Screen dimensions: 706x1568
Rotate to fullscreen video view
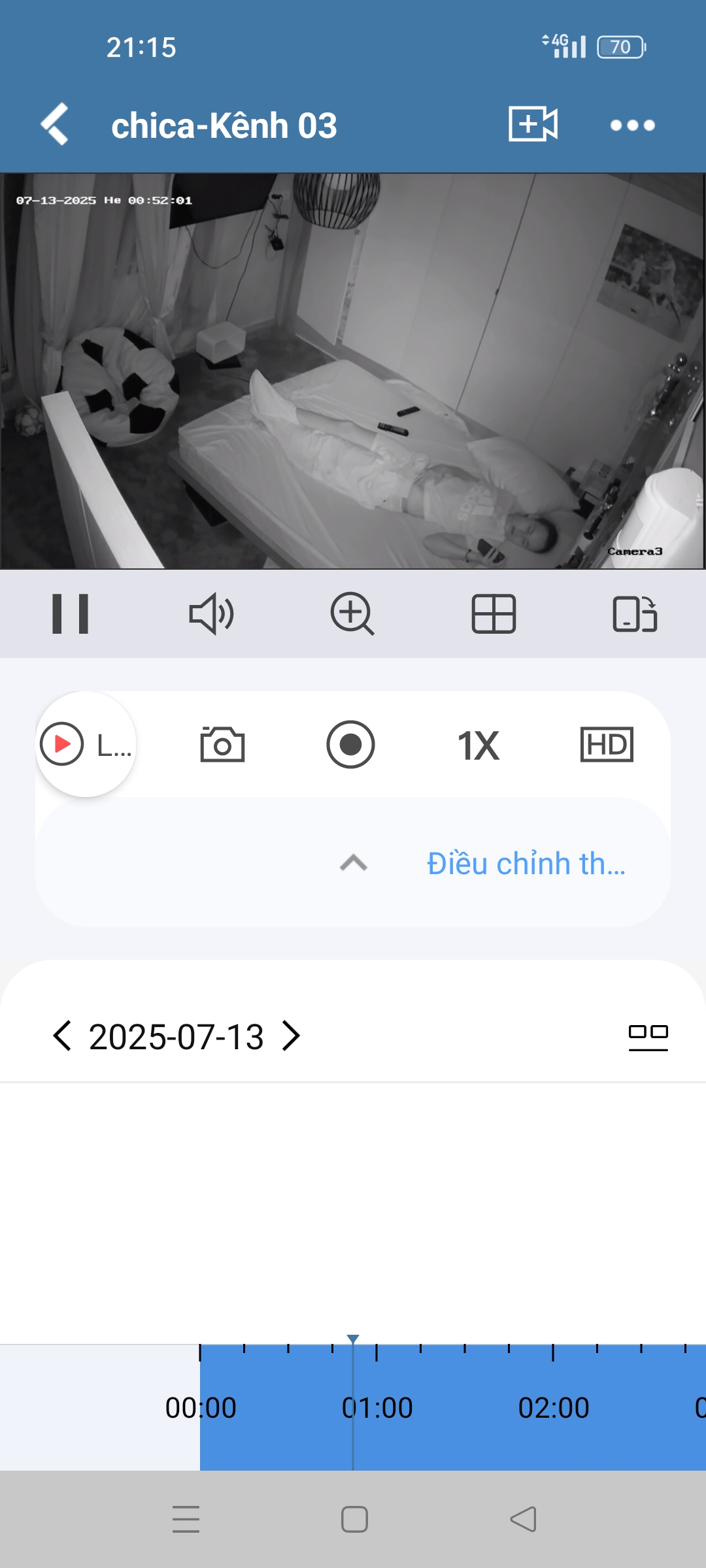[x=635, y=613]
